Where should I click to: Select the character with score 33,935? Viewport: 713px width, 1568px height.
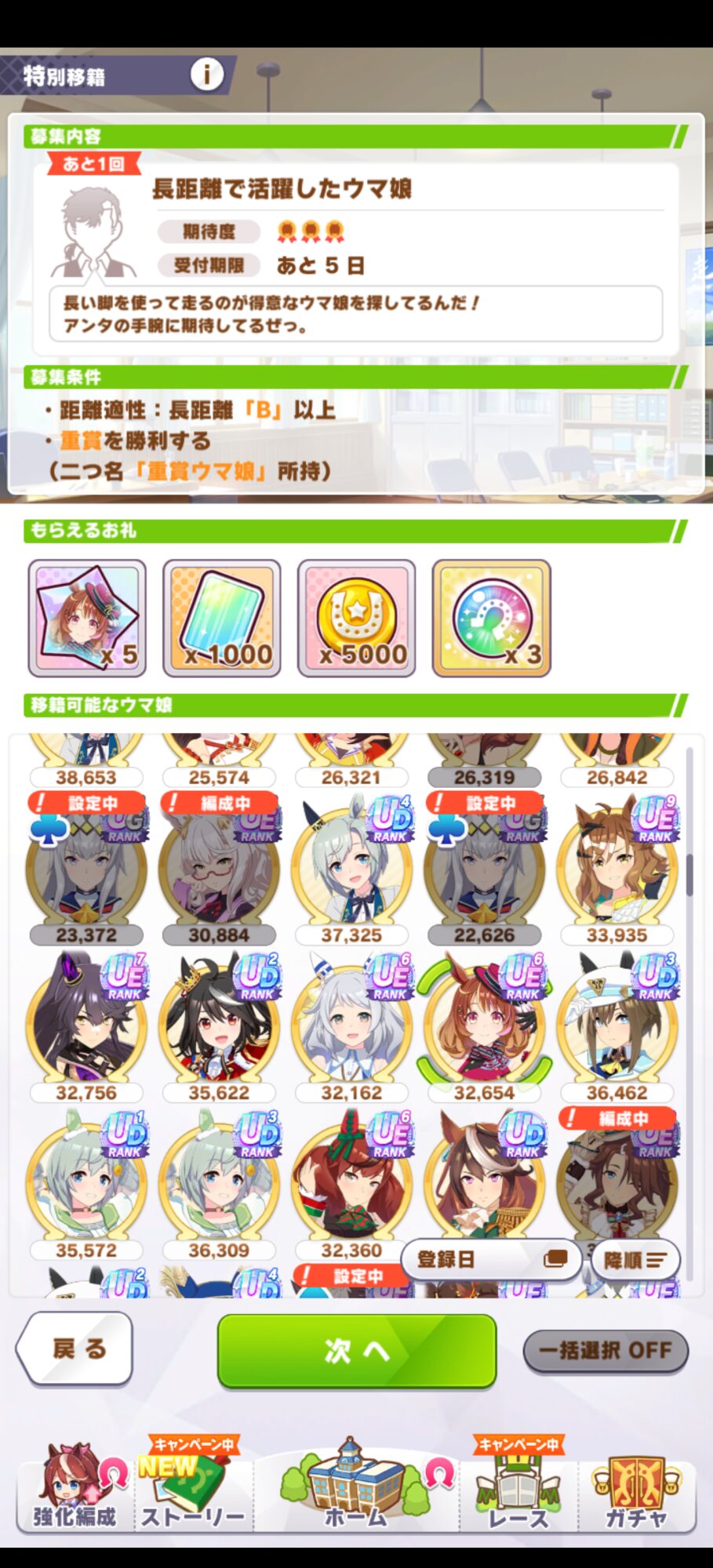617,870
